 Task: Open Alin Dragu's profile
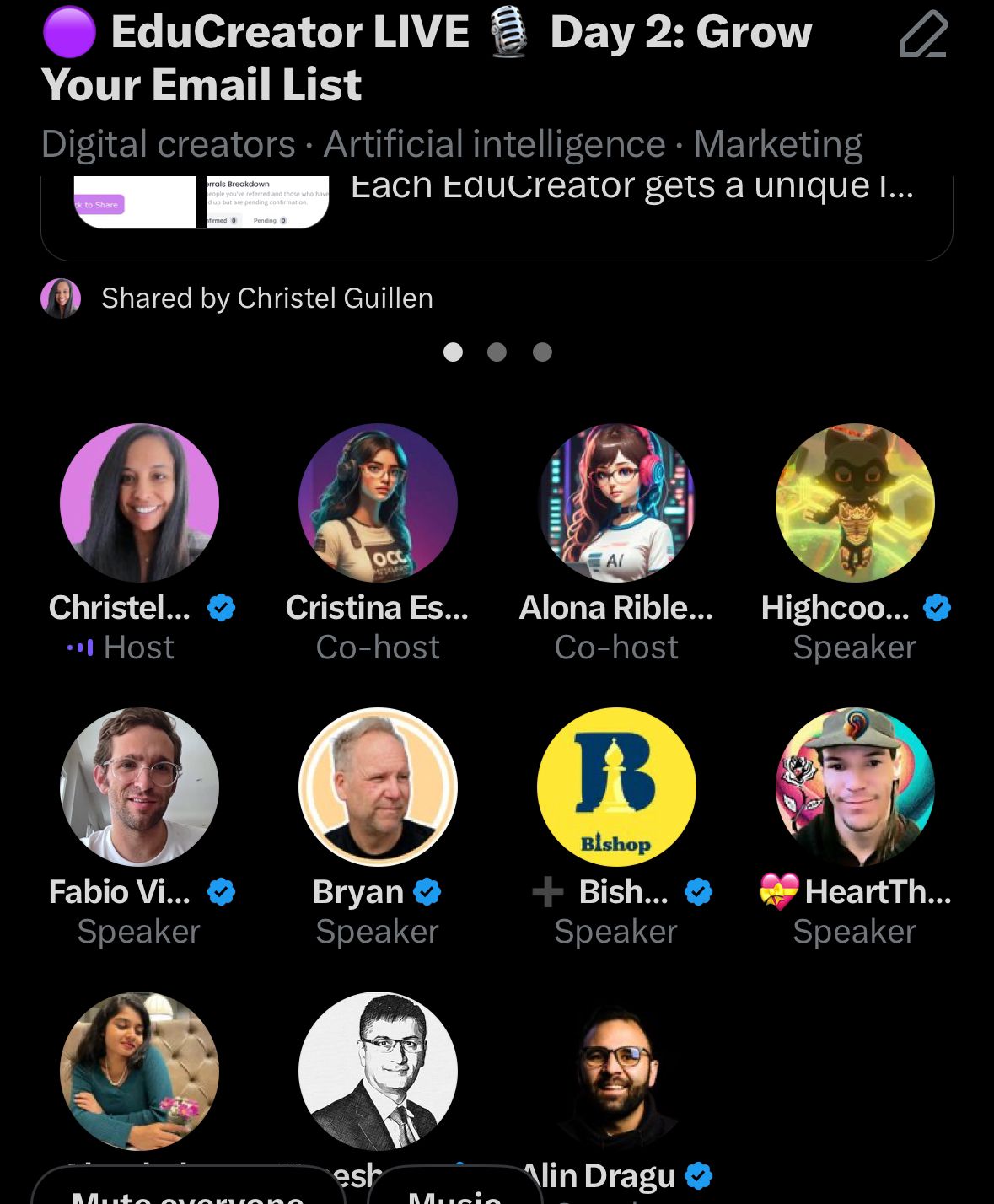coord(616,1071)
